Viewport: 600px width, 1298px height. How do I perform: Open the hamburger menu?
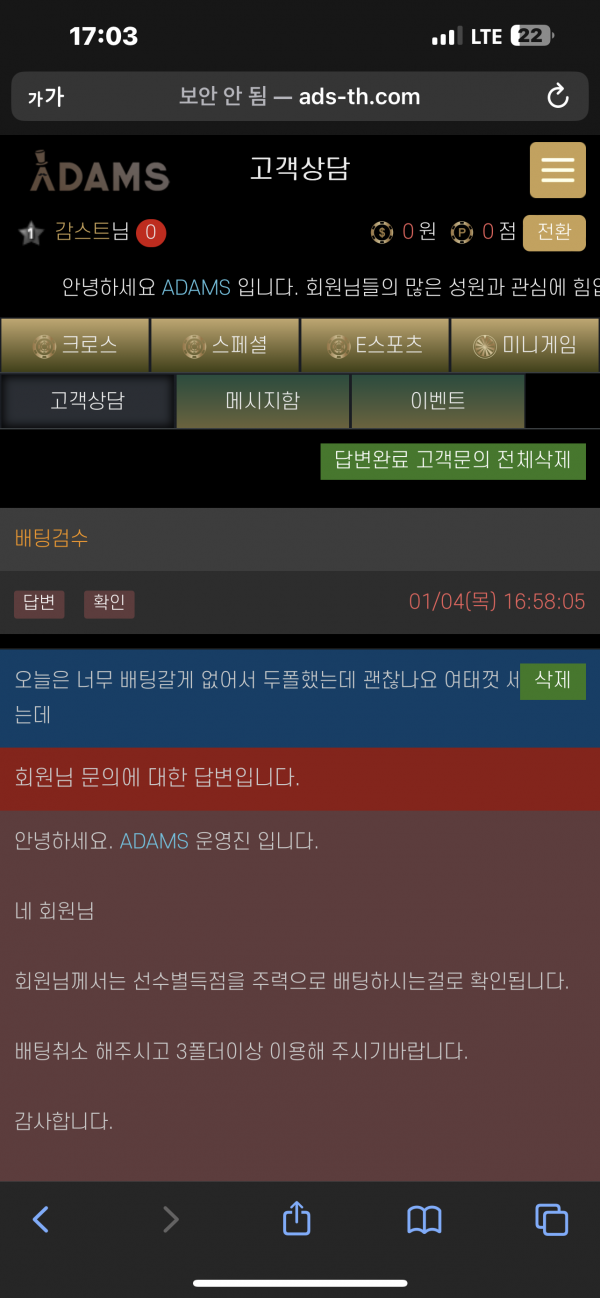[557, 170]
